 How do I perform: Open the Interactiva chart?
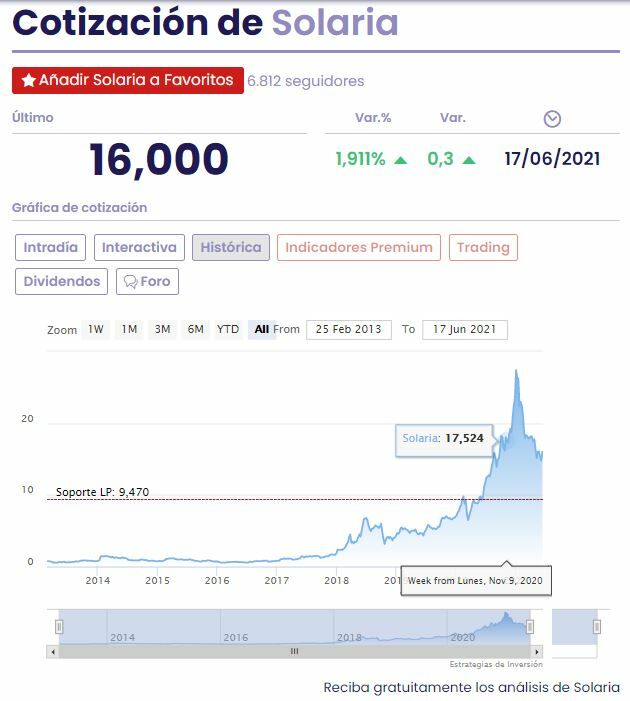(139, 247)
